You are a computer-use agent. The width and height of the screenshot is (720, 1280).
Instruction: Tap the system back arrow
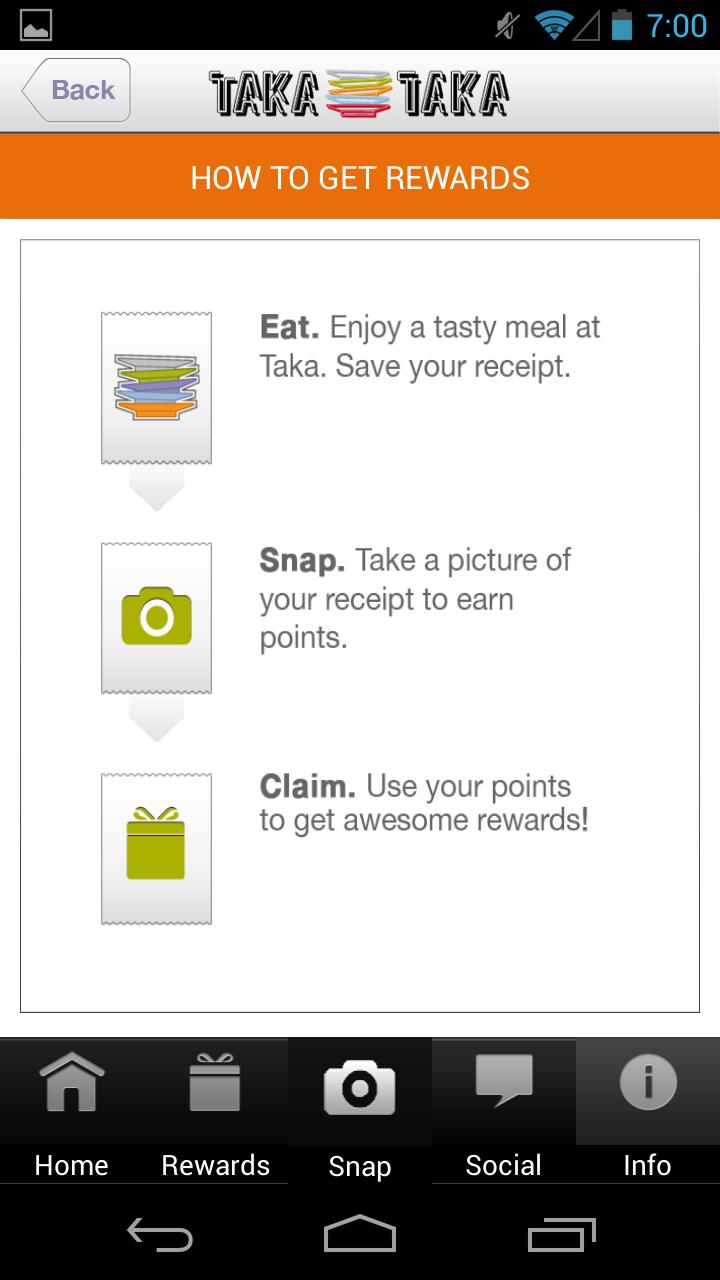(160, 1234)
